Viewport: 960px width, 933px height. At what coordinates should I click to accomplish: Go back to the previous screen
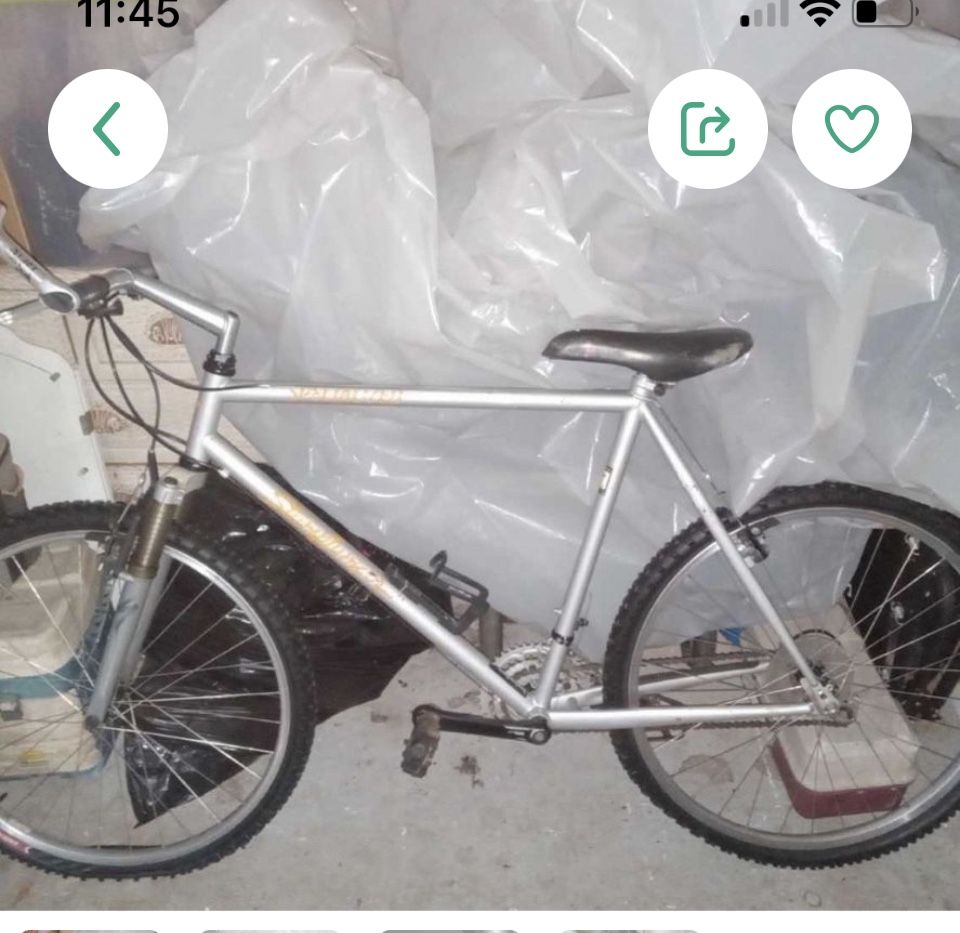pyautogui.click(x=108, y=129)
